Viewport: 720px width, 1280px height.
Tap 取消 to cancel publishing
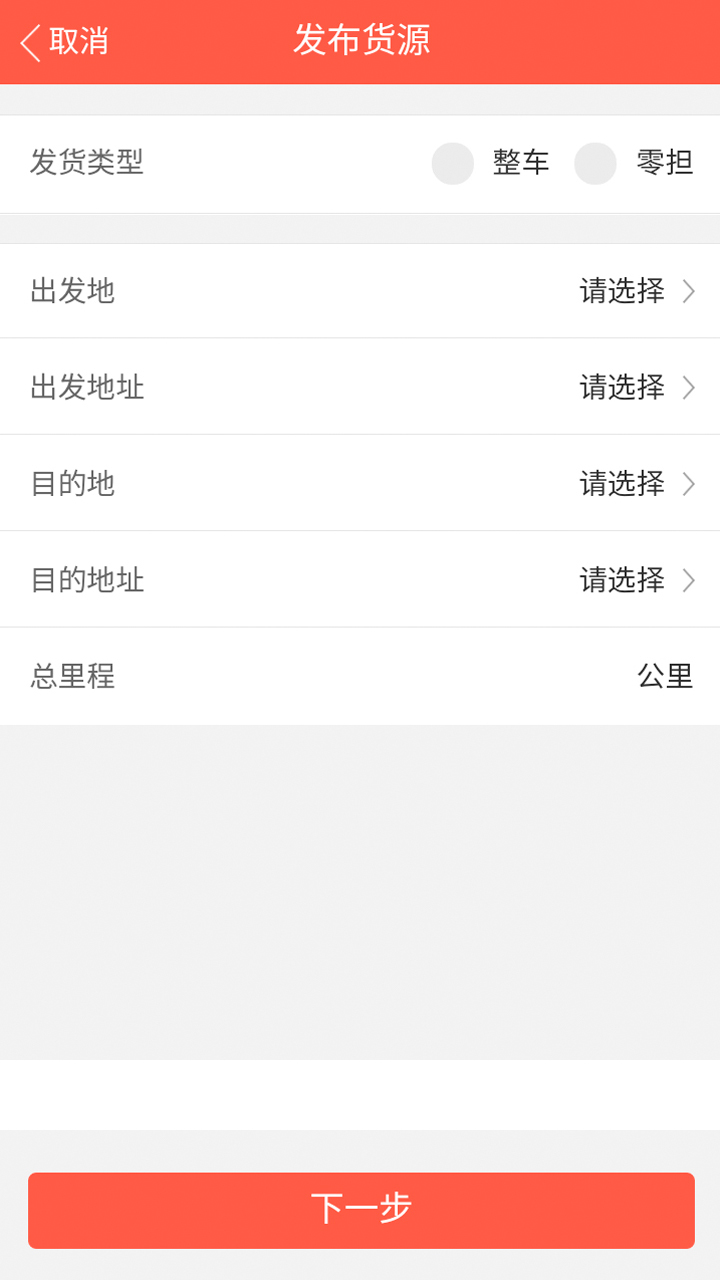65,42
